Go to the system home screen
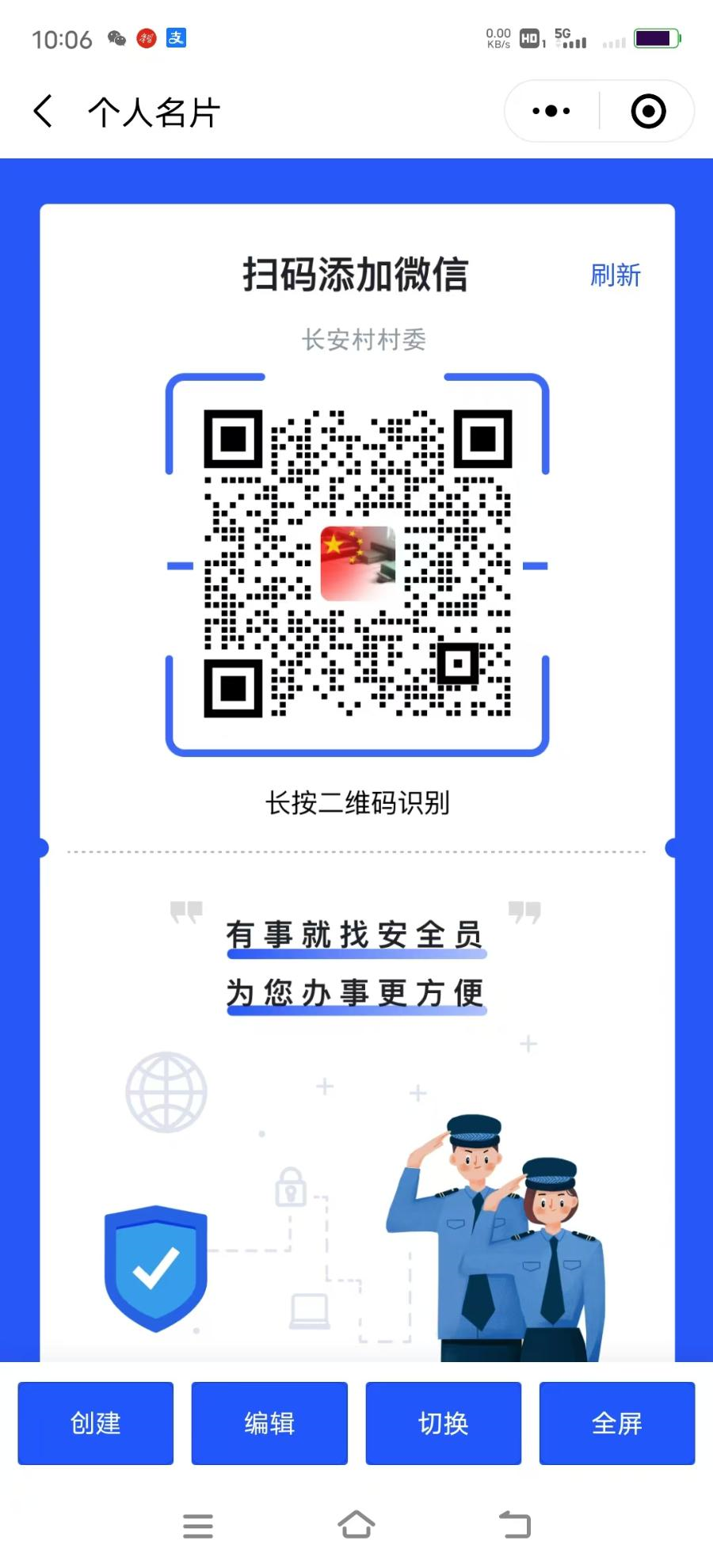 (x=356, y=1524)
